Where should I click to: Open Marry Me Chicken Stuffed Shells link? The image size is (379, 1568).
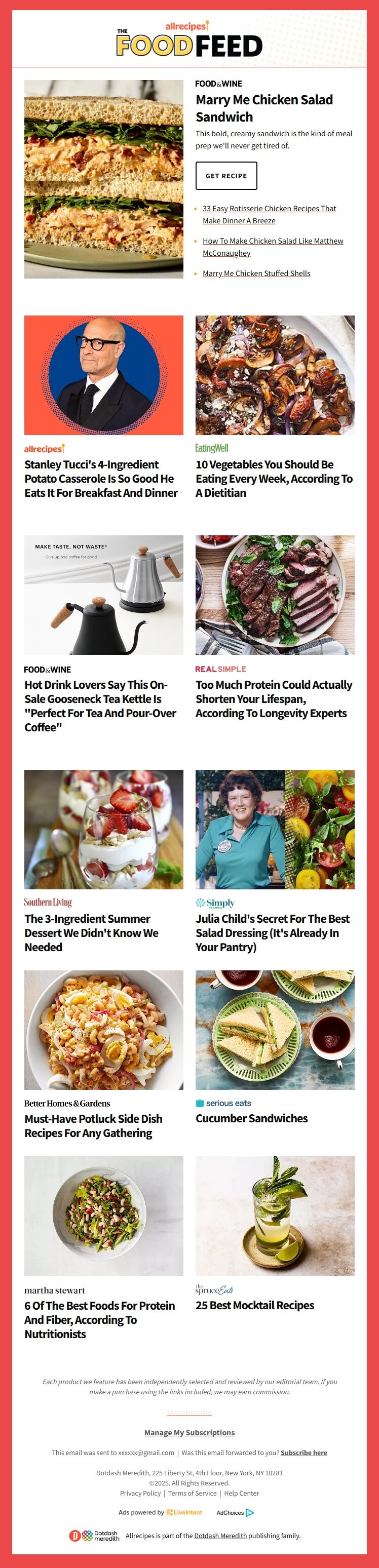[x=256, y=273]
